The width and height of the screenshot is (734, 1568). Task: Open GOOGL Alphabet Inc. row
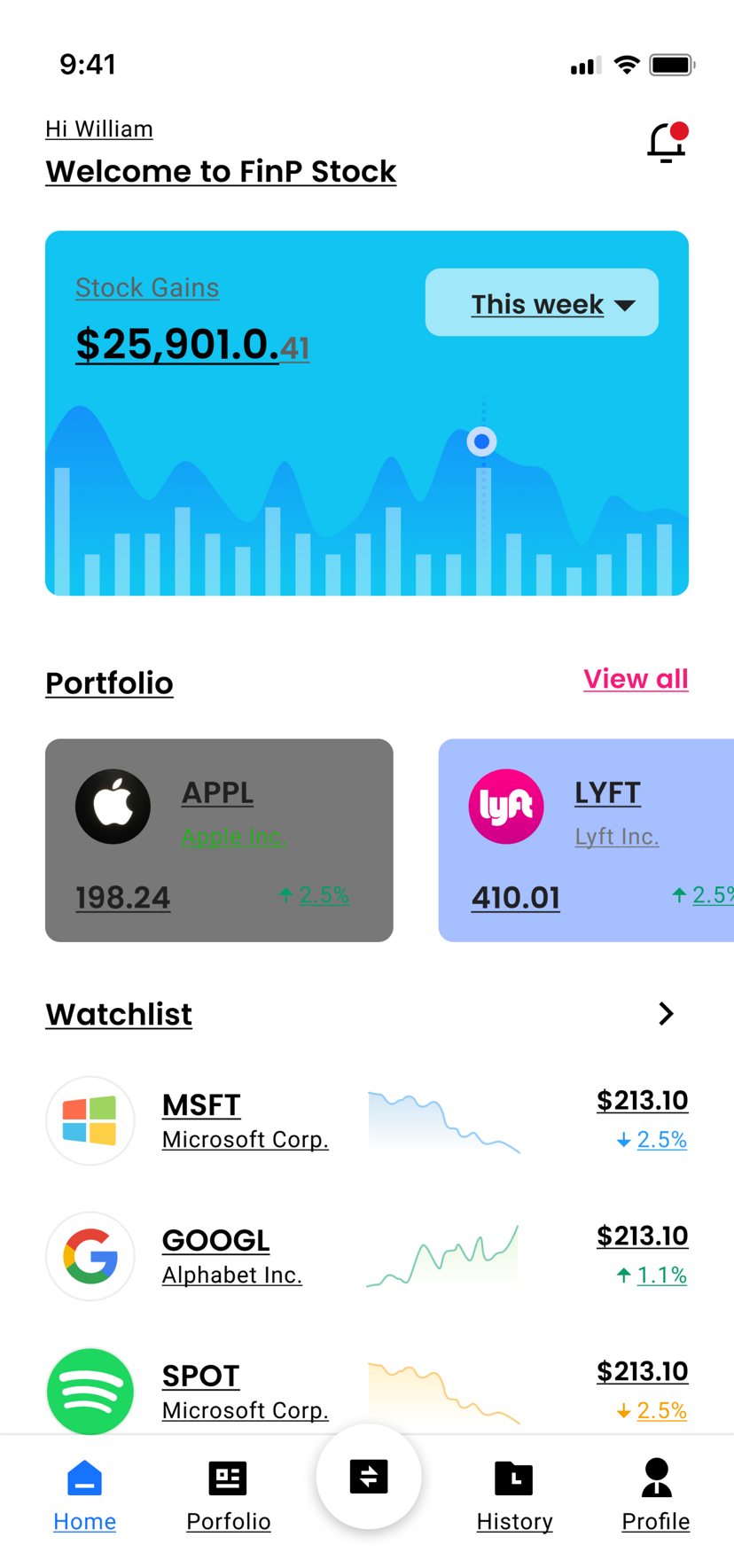point(366,1256)
